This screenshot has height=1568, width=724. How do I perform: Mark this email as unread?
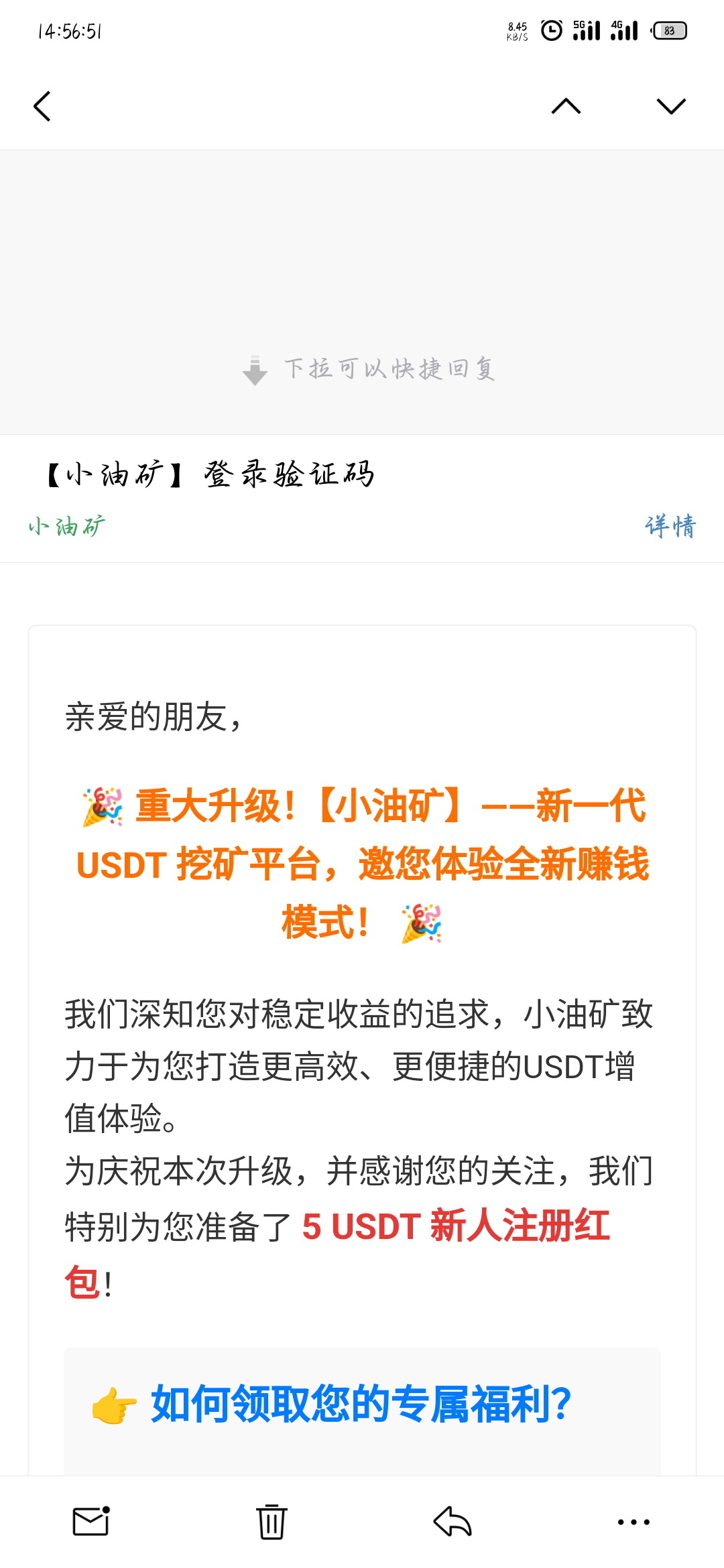[91, 1521]
